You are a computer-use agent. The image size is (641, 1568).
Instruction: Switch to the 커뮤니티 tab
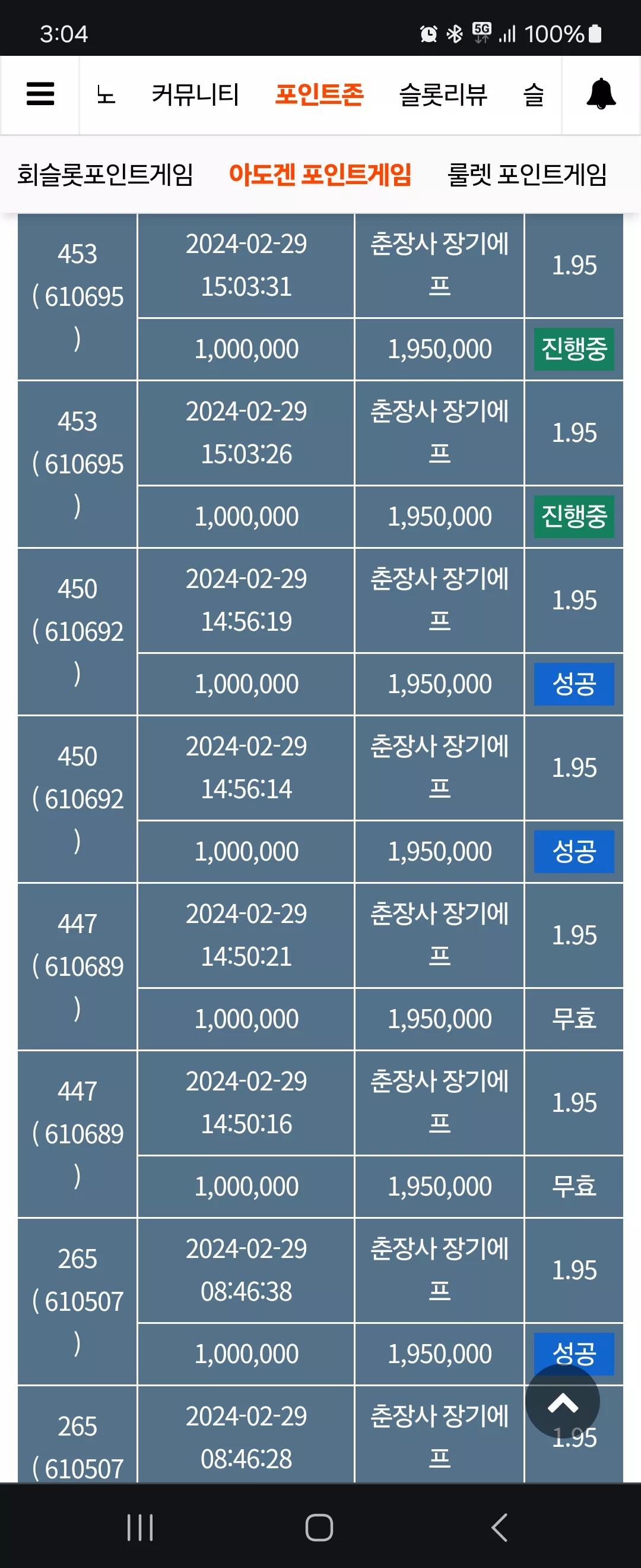coord(195,95)
